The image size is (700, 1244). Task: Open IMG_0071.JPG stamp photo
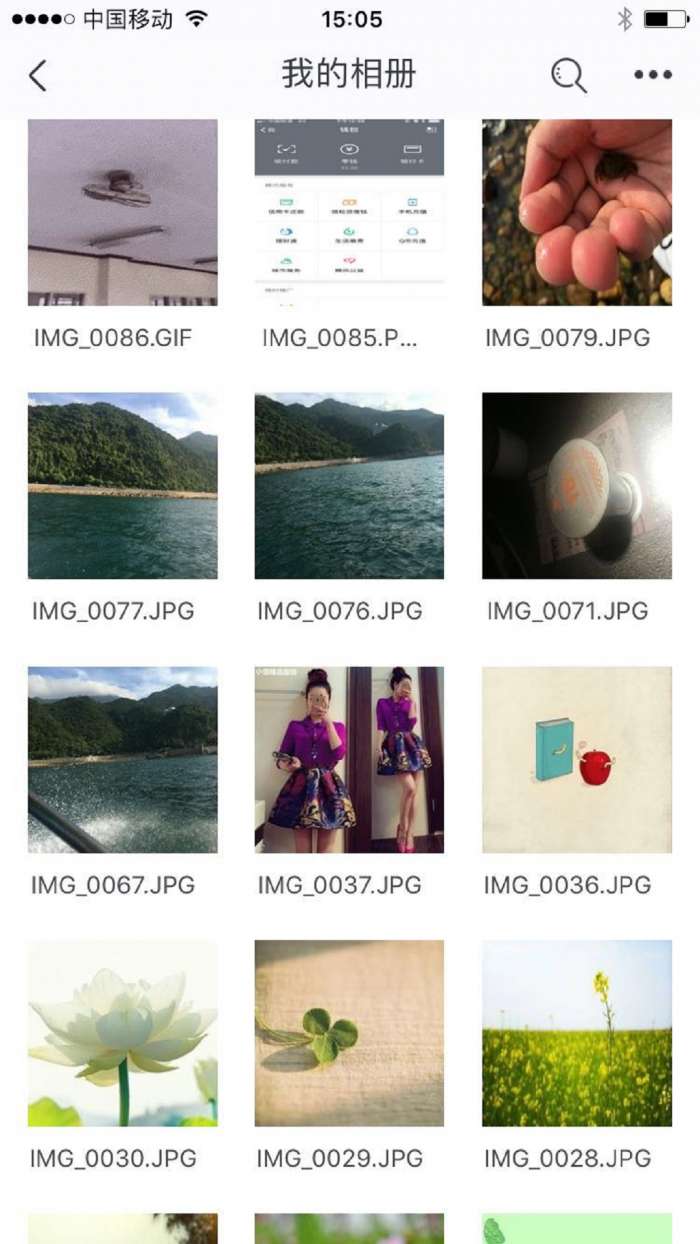coord(576,486)
